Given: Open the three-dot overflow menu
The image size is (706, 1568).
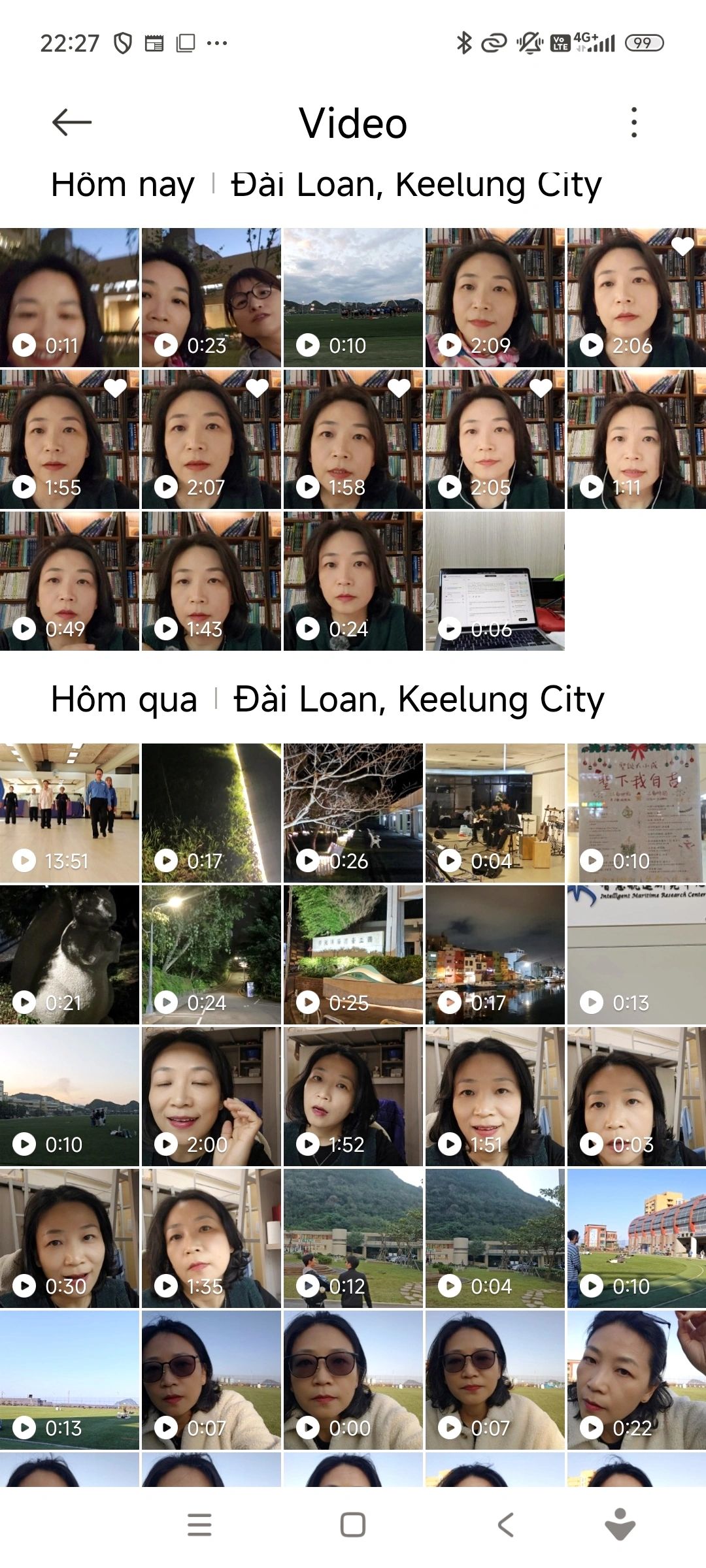Looking at the screenshot, I should (x=633, y=122).
